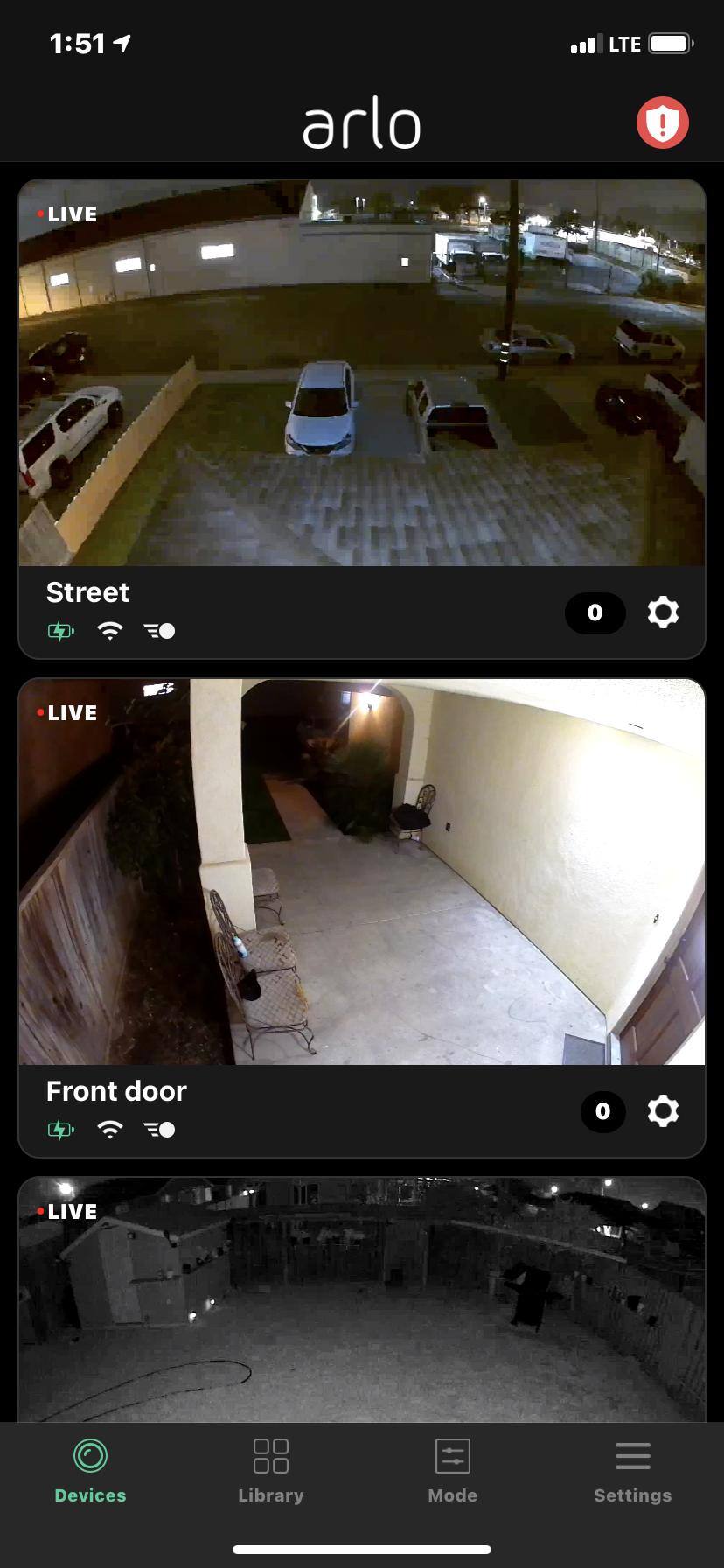The image size is (724, 1568).
Task: Open the Front door camera live feed
Action: point(362,871)
